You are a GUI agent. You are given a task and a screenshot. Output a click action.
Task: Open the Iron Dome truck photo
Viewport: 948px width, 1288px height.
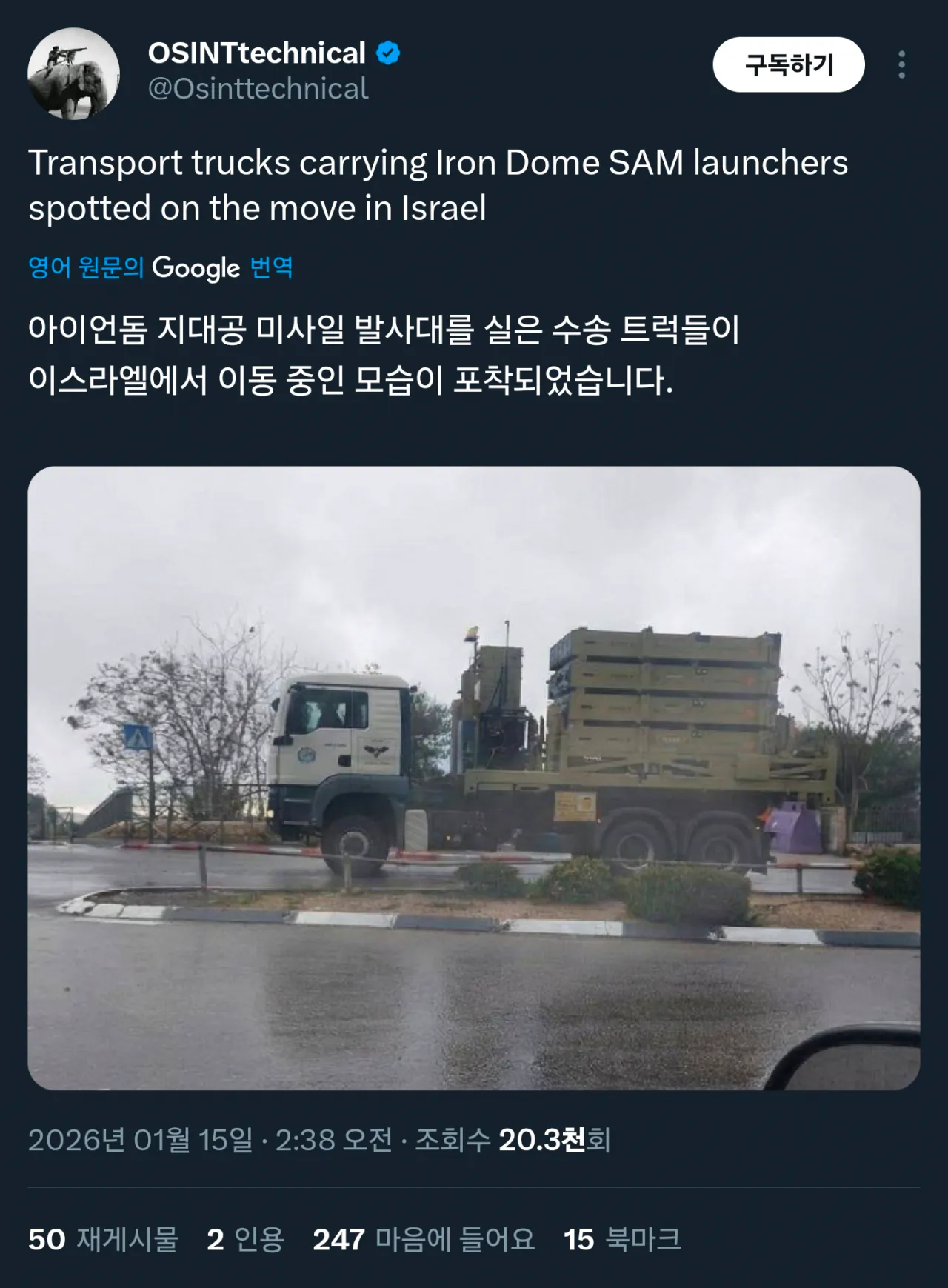[x=474, y=778]
